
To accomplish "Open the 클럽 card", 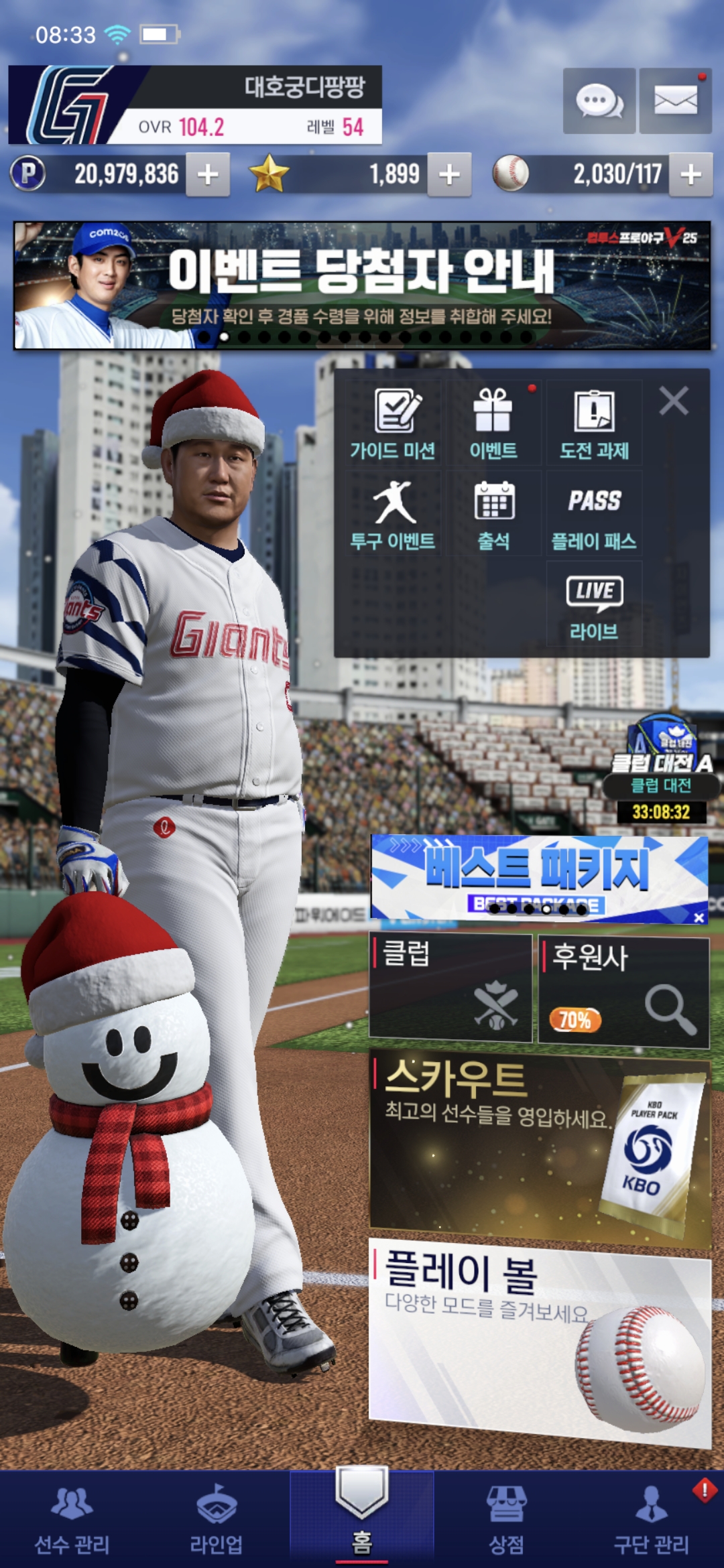I will click(450, 988).
